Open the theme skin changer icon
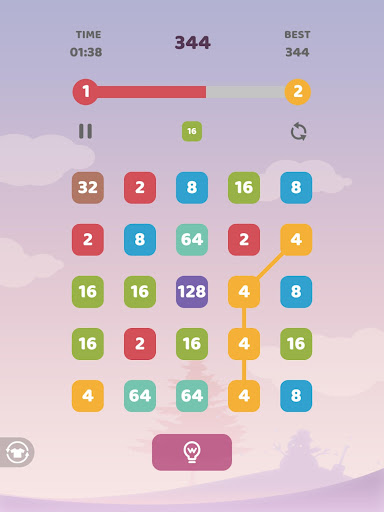The height and width of the screenshot is (512, 384). coord(17,452)
